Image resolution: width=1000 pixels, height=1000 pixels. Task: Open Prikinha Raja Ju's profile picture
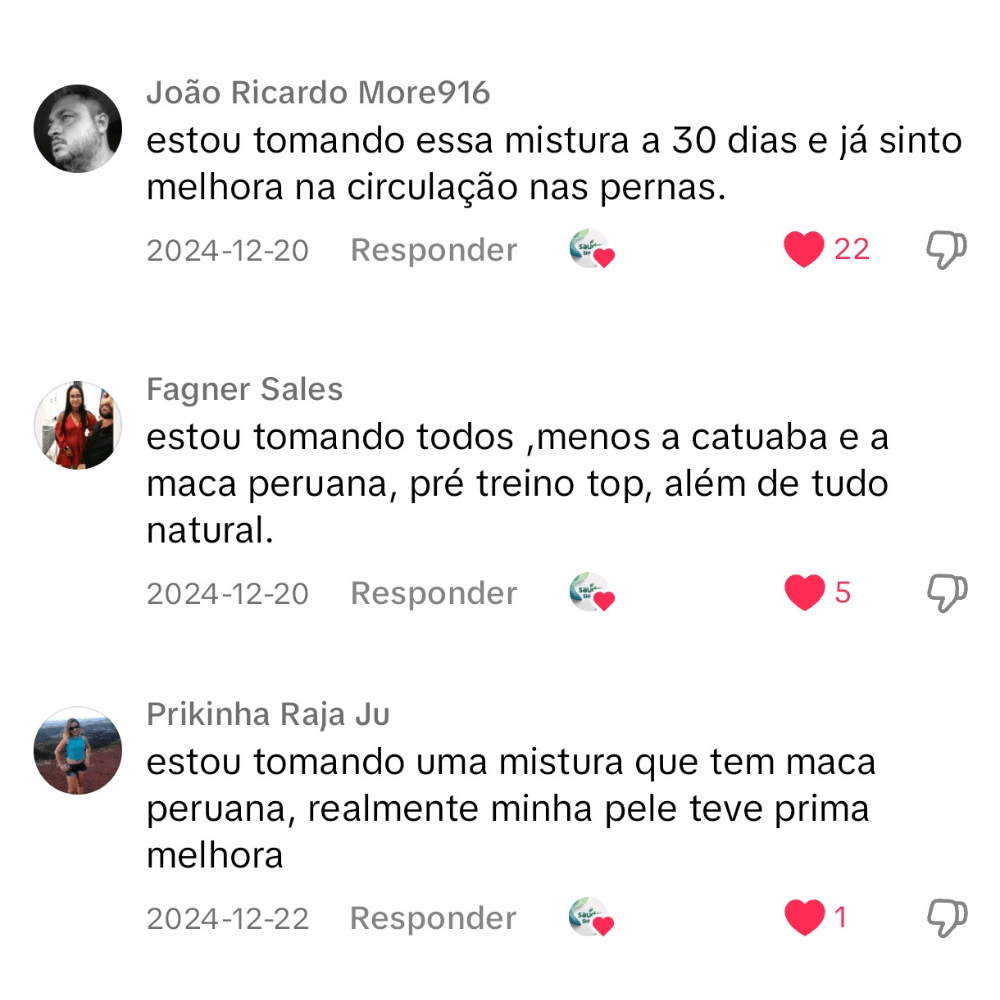(x=78, y=751)
